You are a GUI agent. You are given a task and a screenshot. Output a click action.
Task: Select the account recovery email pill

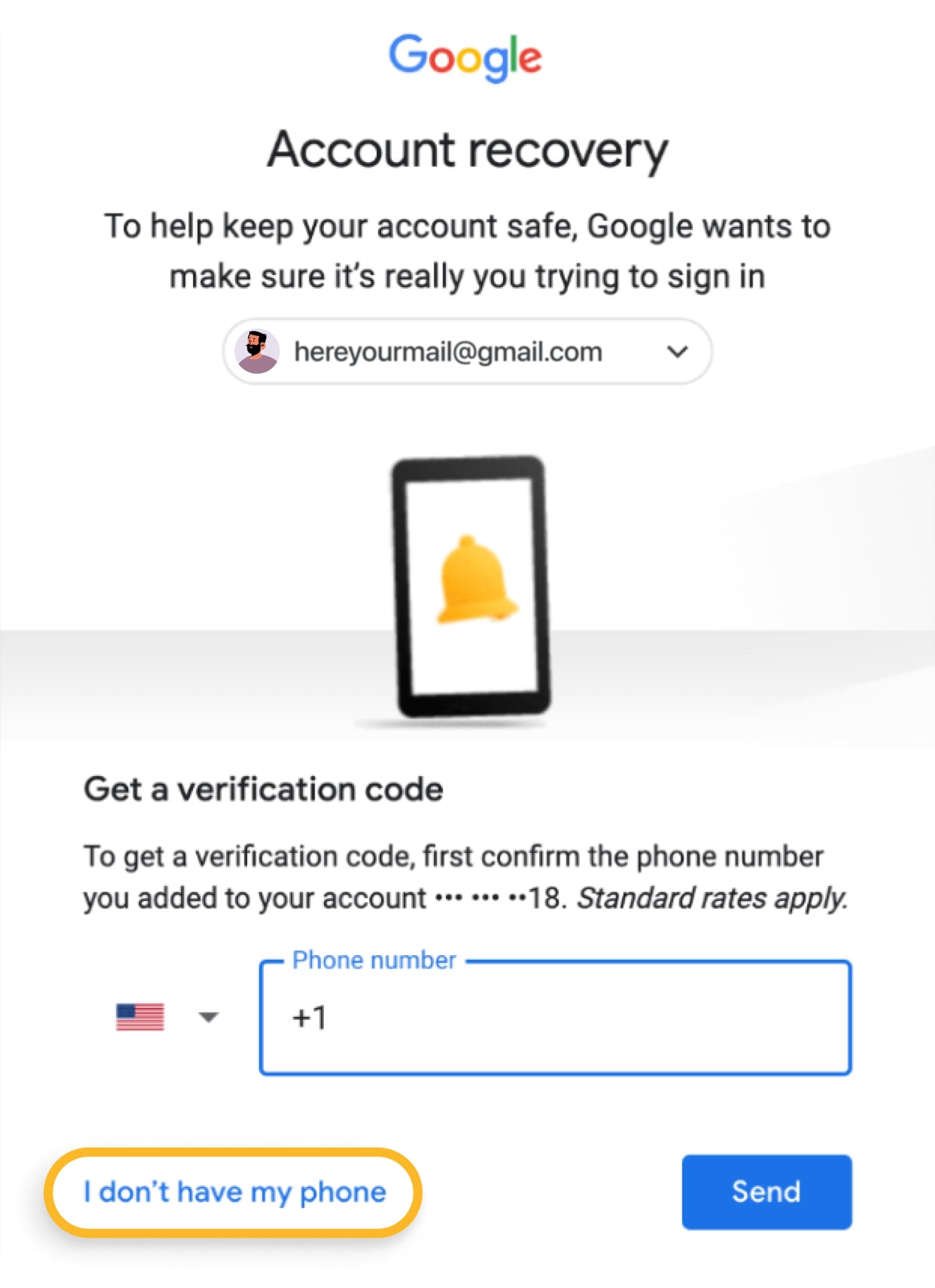click(x=467, y=351)
